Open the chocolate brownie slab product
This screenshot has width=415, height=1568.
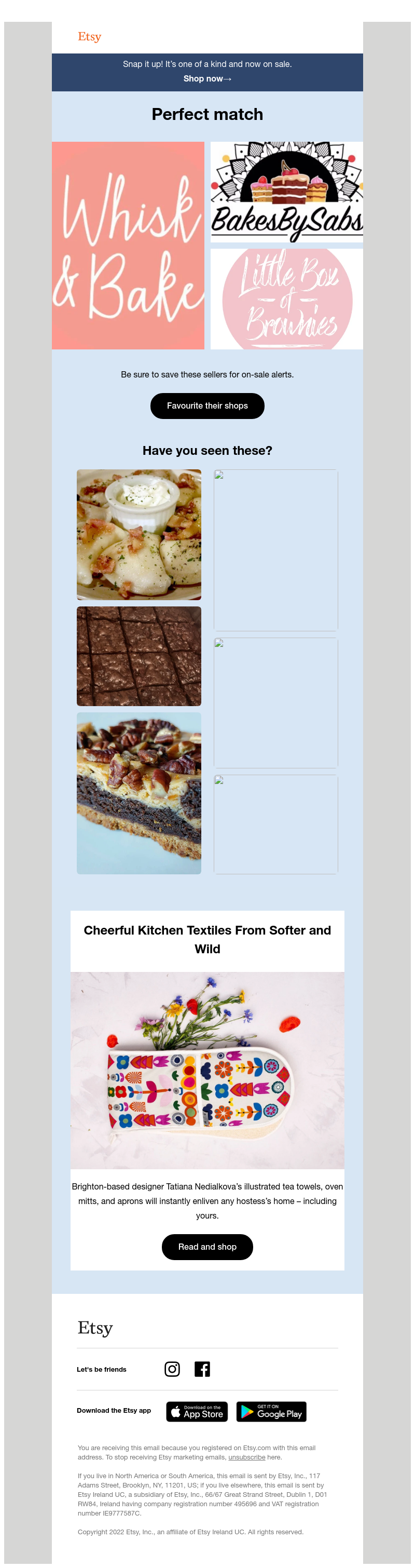point(139,656)
